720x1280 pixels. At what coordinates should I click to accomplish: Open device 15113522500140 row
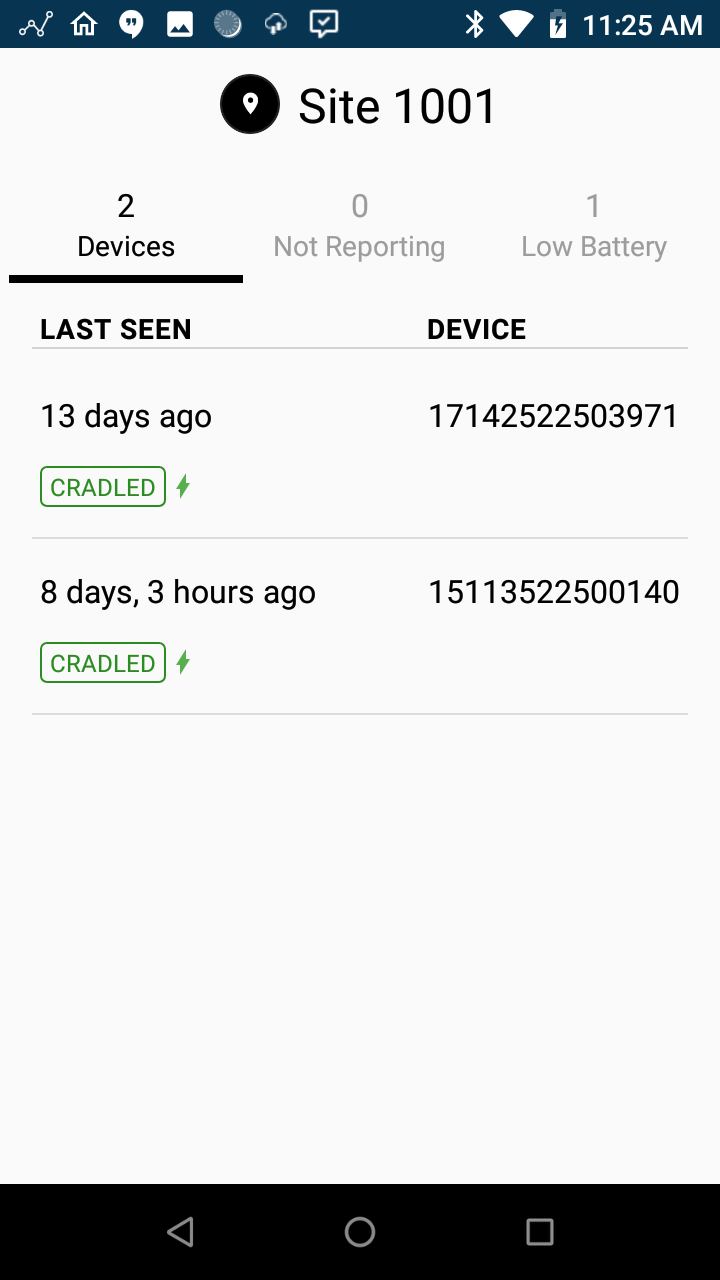(360, 626)
